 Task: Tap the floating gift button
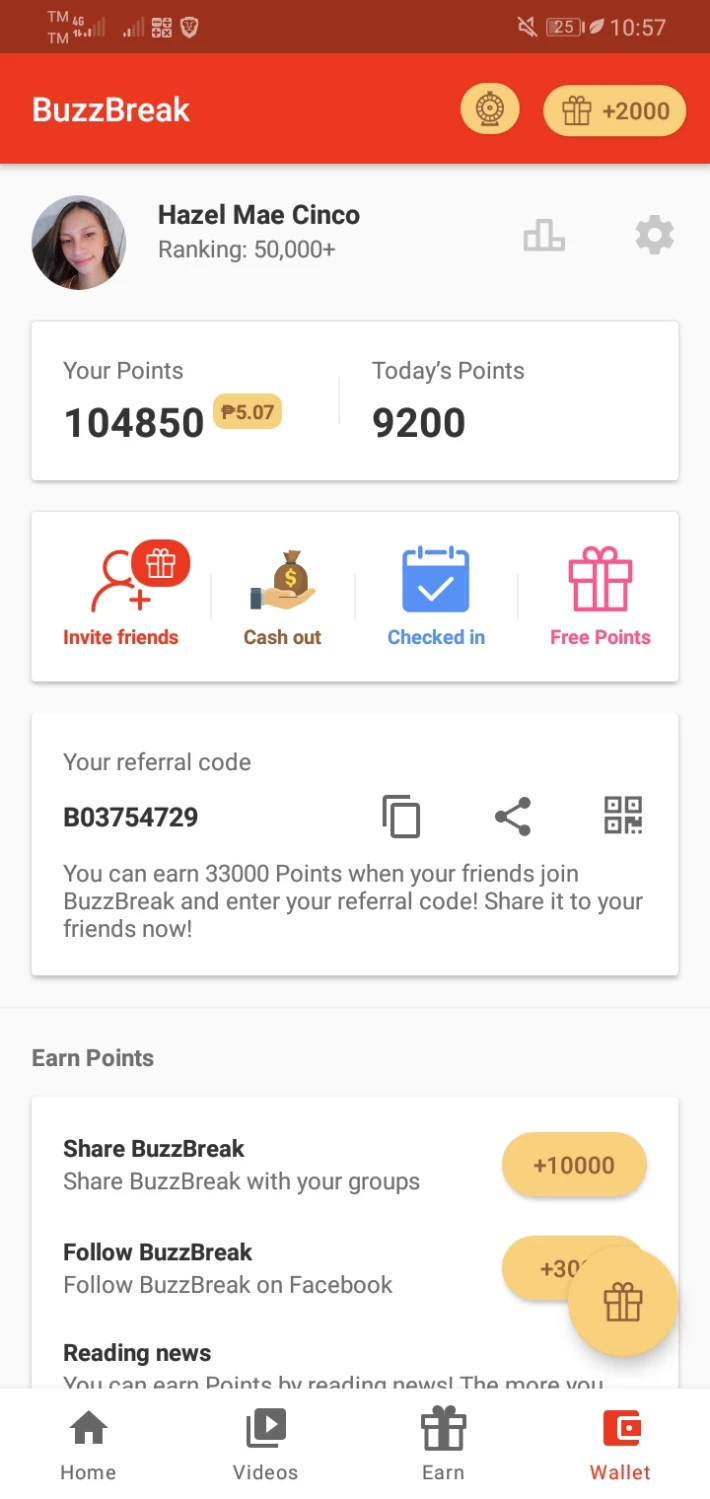[623, 1302]
